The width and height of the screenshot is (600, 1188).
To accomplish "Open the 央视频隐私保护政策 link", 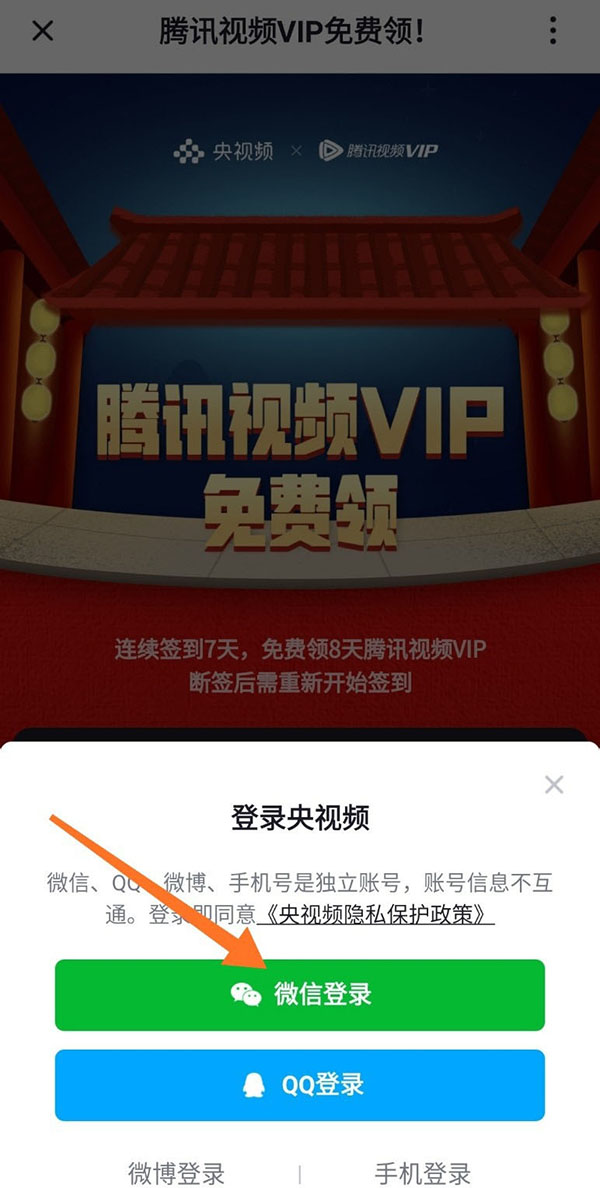I will 376,914.
